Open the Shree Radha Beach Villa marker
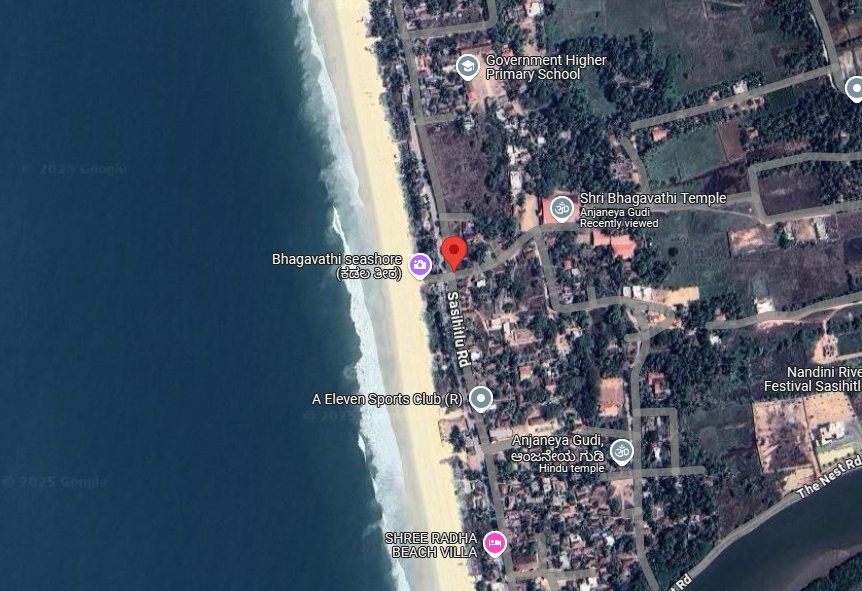 tap(494, 543)
